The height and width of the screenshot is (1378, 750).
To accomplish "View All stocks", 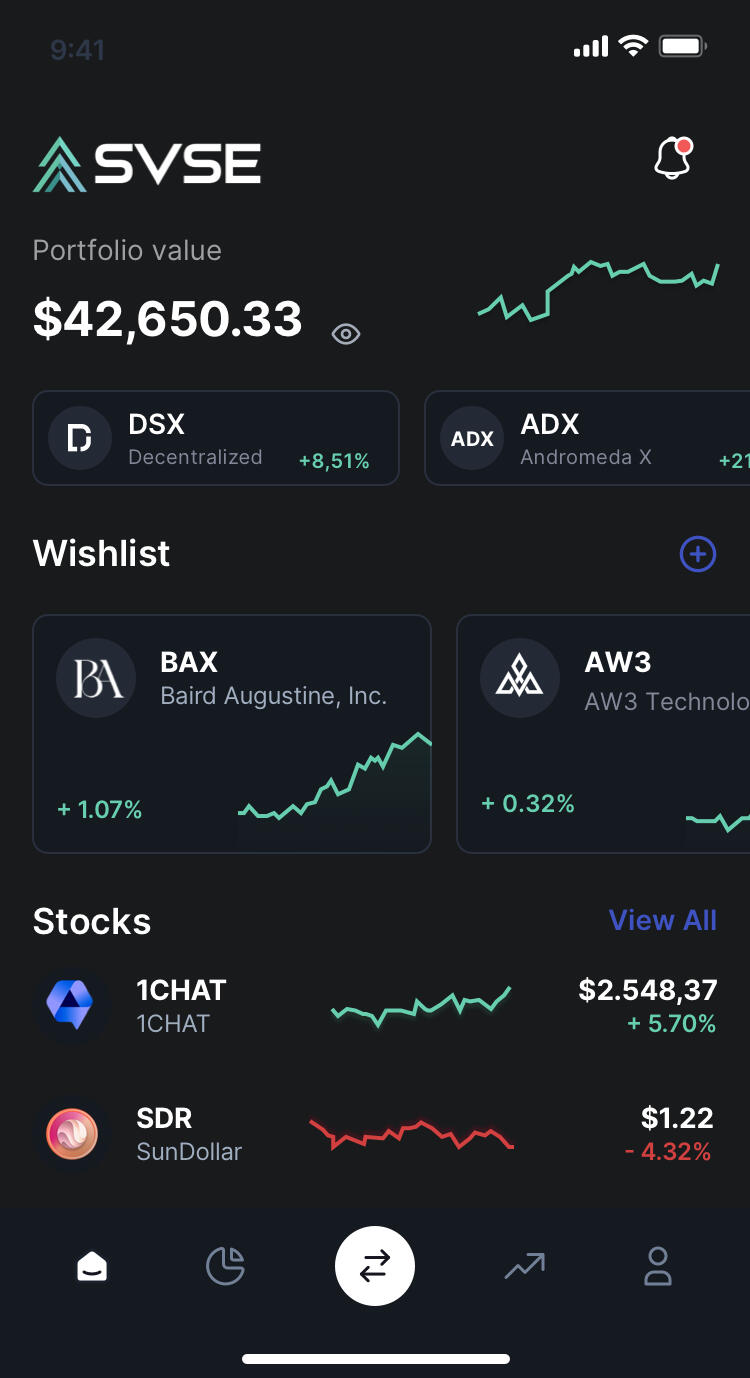I will (662, 920).
